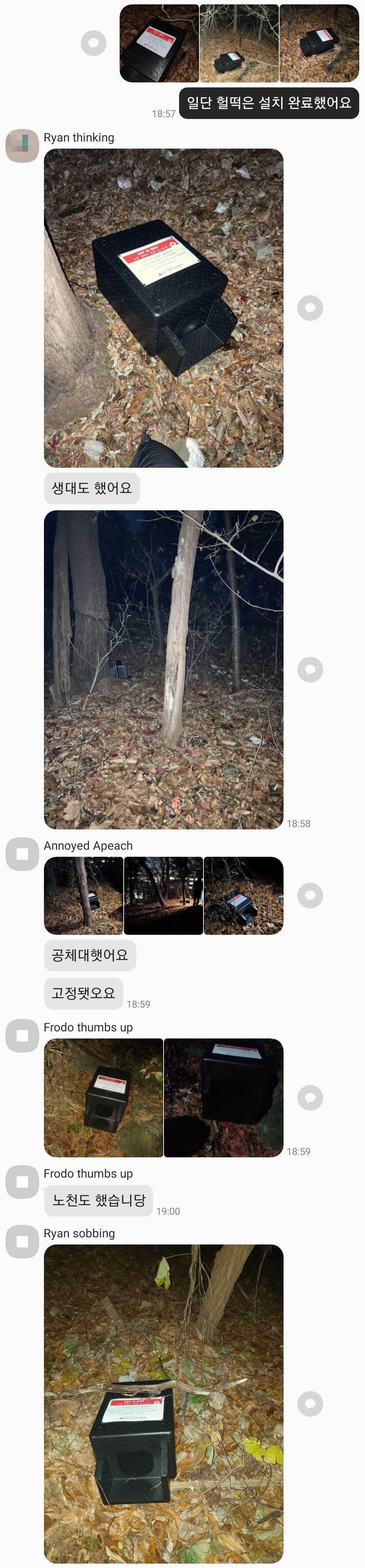Tap the comment bubble beside the 18:58 forest photo
The image size is (365, 1568).
[x=310, y=670]
